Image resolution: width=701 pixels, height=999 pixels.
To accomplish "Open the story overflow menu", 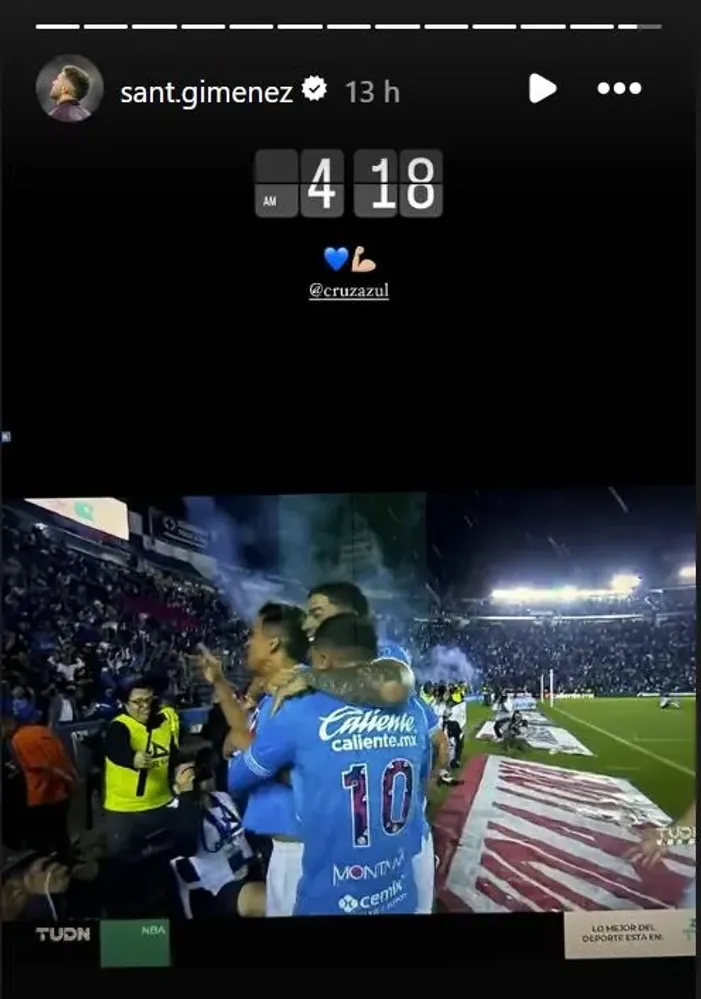I will (618, 88).
